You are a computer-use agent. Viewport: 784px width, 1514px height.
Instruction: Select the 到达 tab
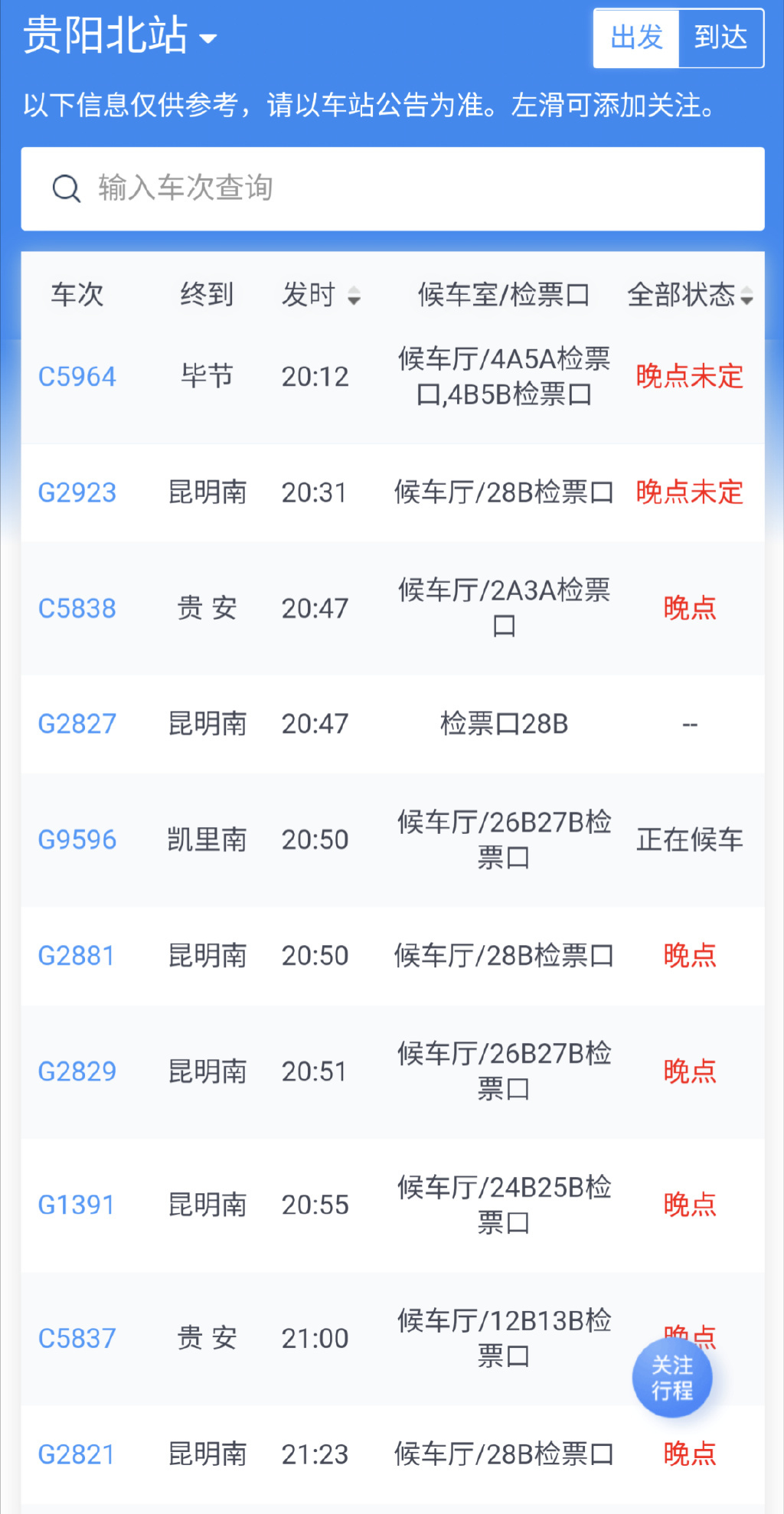coord(721,39)
